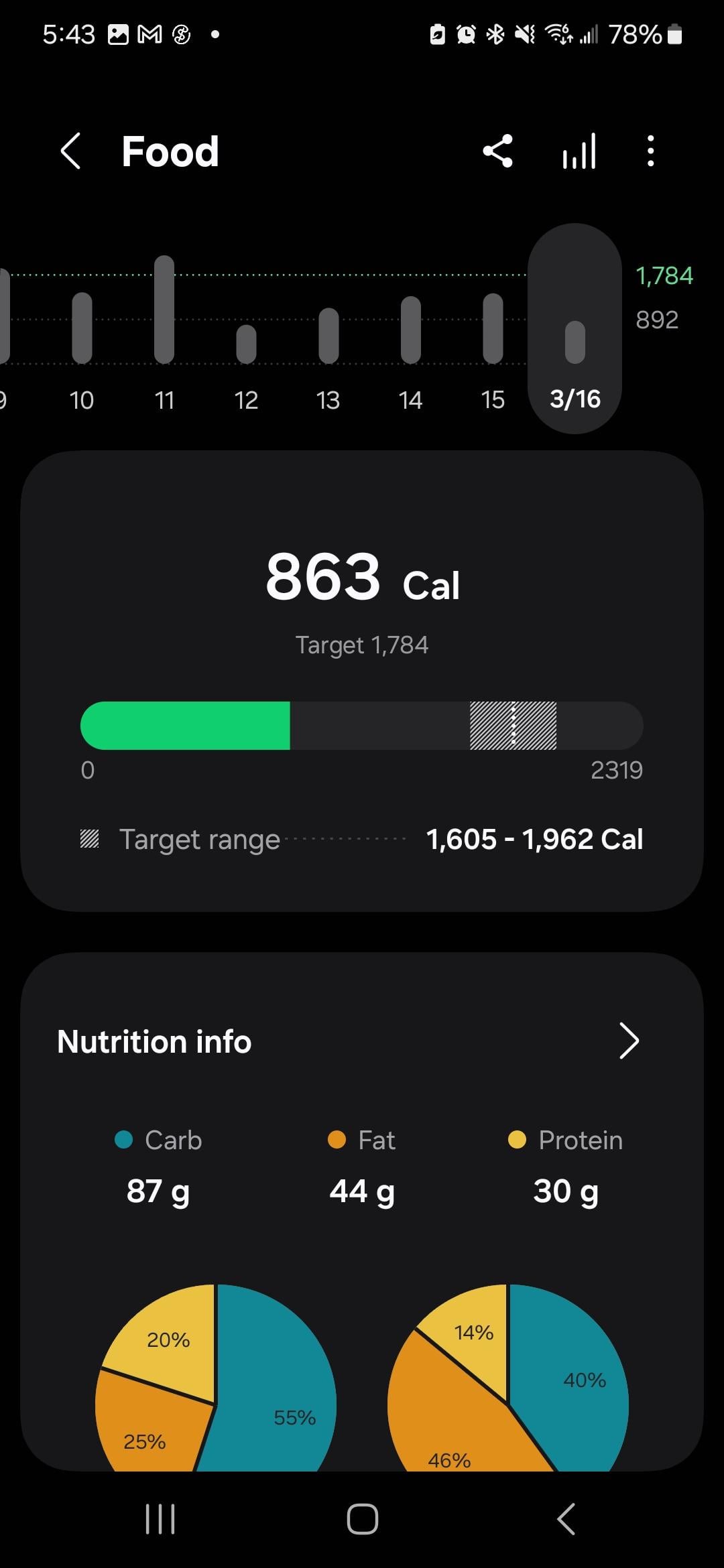Image resolution: width=724 pixels, height=1568 pixels.
Task: Open recent apps from navigation bar
Action: [160, 1518]
